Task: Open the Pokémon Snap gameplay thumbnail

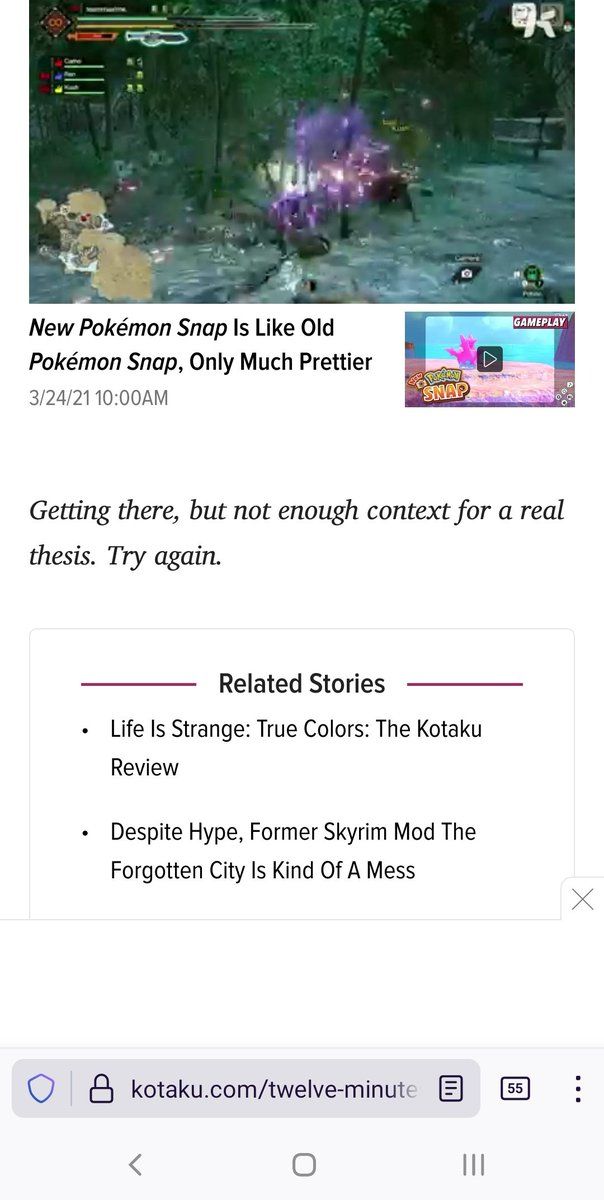Action: [x=489, y=360]
